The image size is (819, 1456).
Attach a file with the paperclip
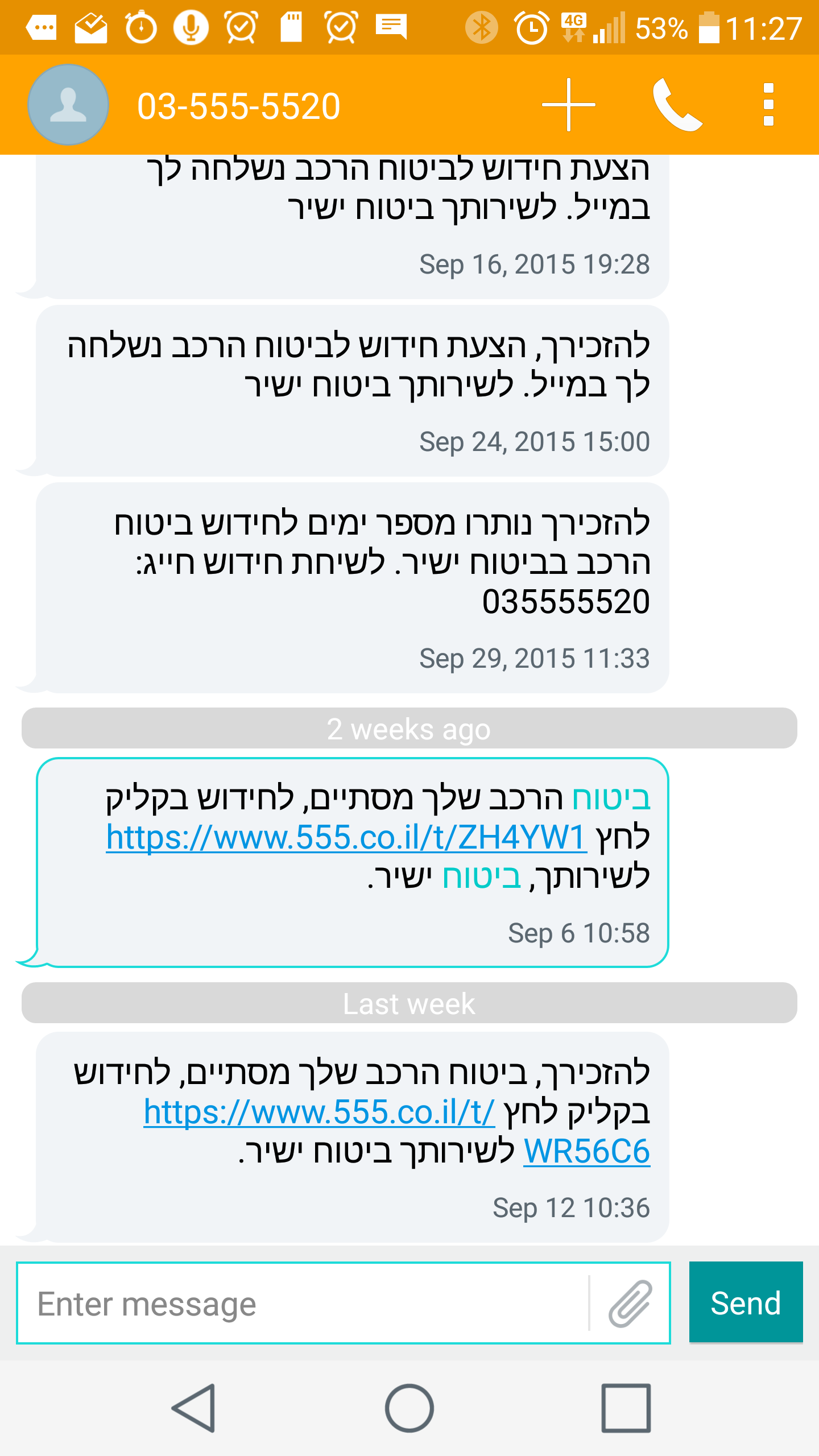630,1304
